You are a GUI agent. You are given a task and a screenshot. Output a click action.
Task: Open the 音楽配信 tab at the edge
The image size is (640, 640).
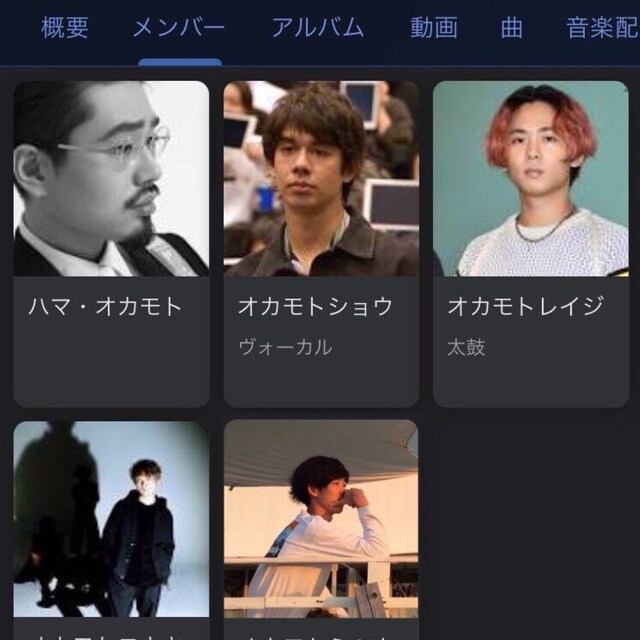[602, 28]
